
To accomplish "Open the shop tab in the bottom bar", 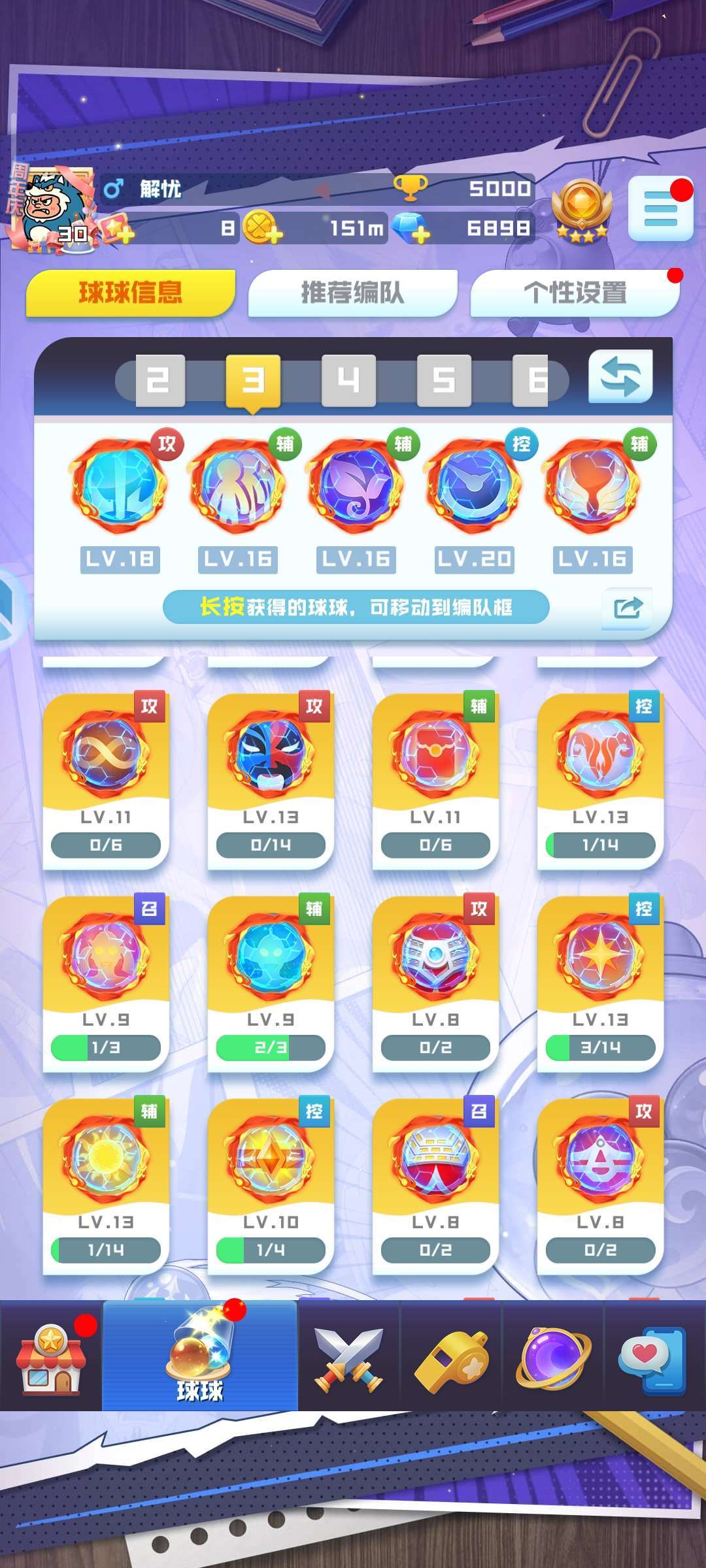I will pos(51,1357).
